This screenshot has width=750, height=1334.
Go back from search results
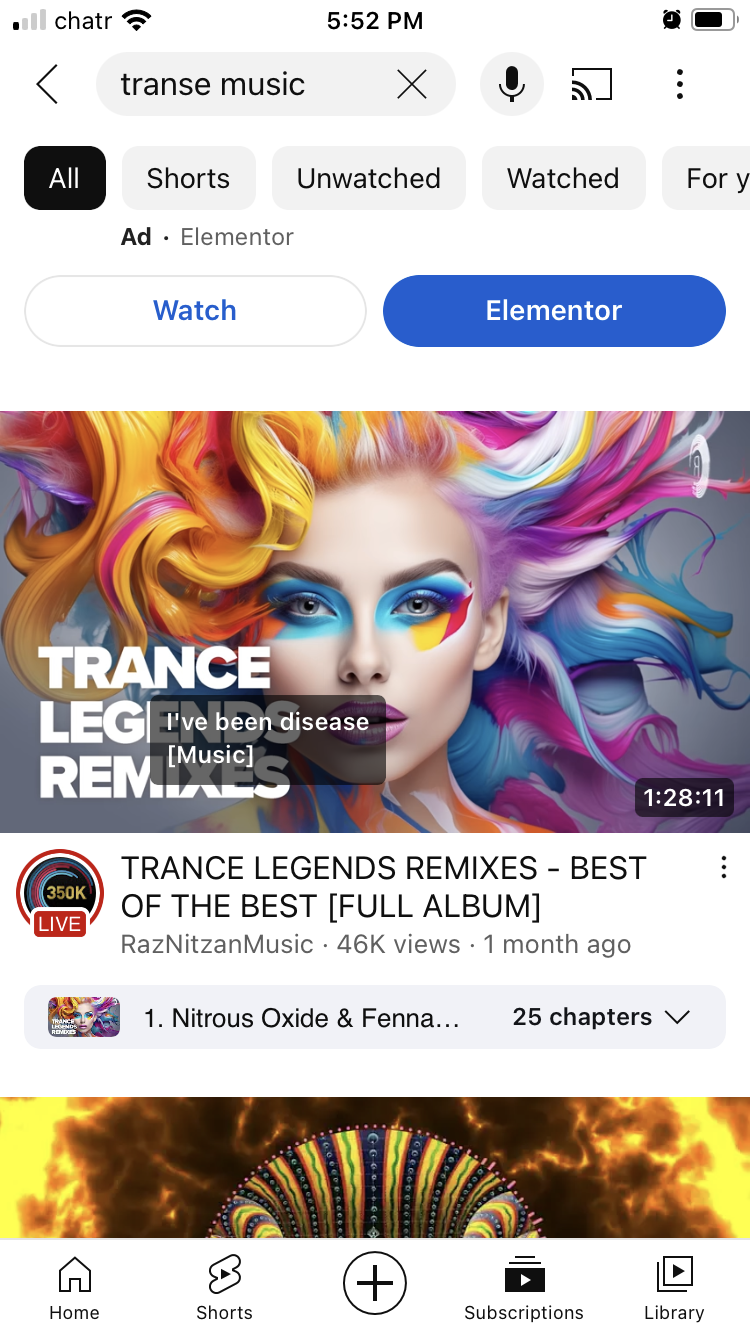pos(47,84)
